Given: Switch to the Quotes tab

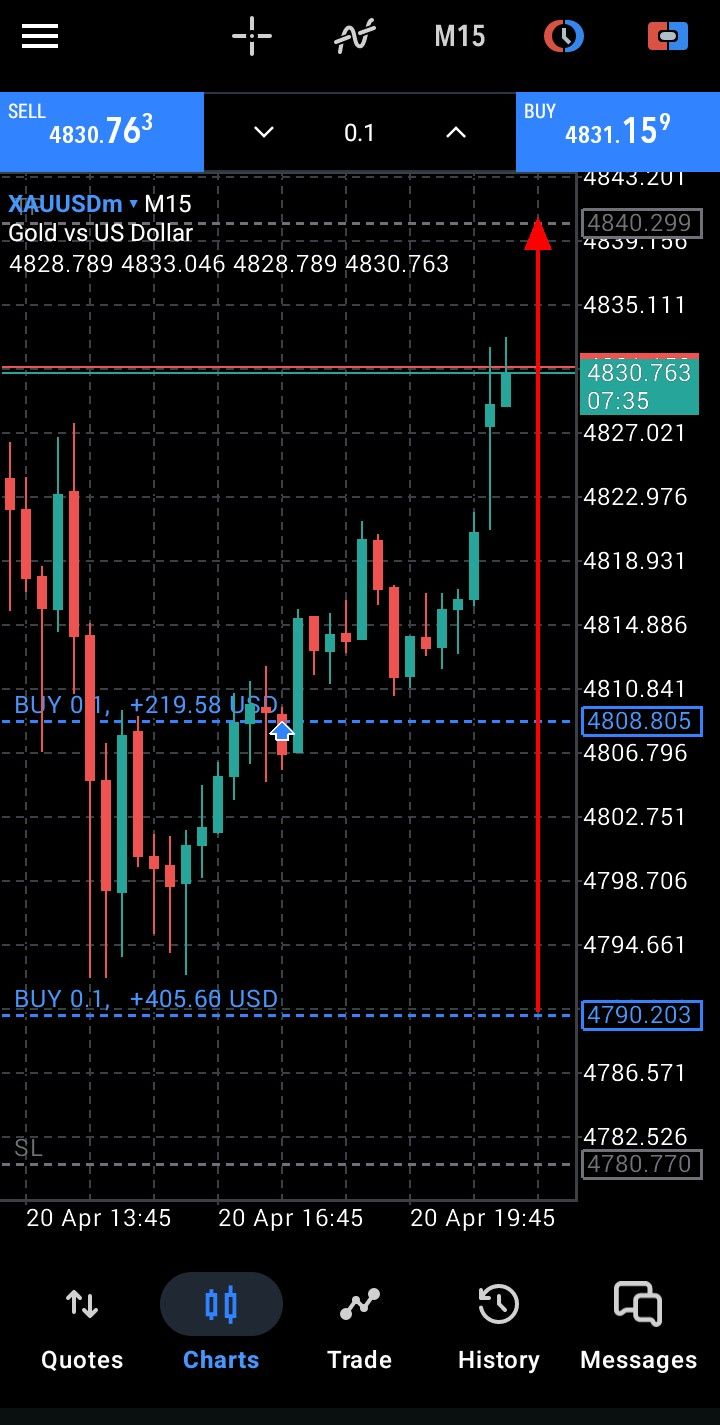Looking at the screenshot, I should click(x=82, y=1330).
